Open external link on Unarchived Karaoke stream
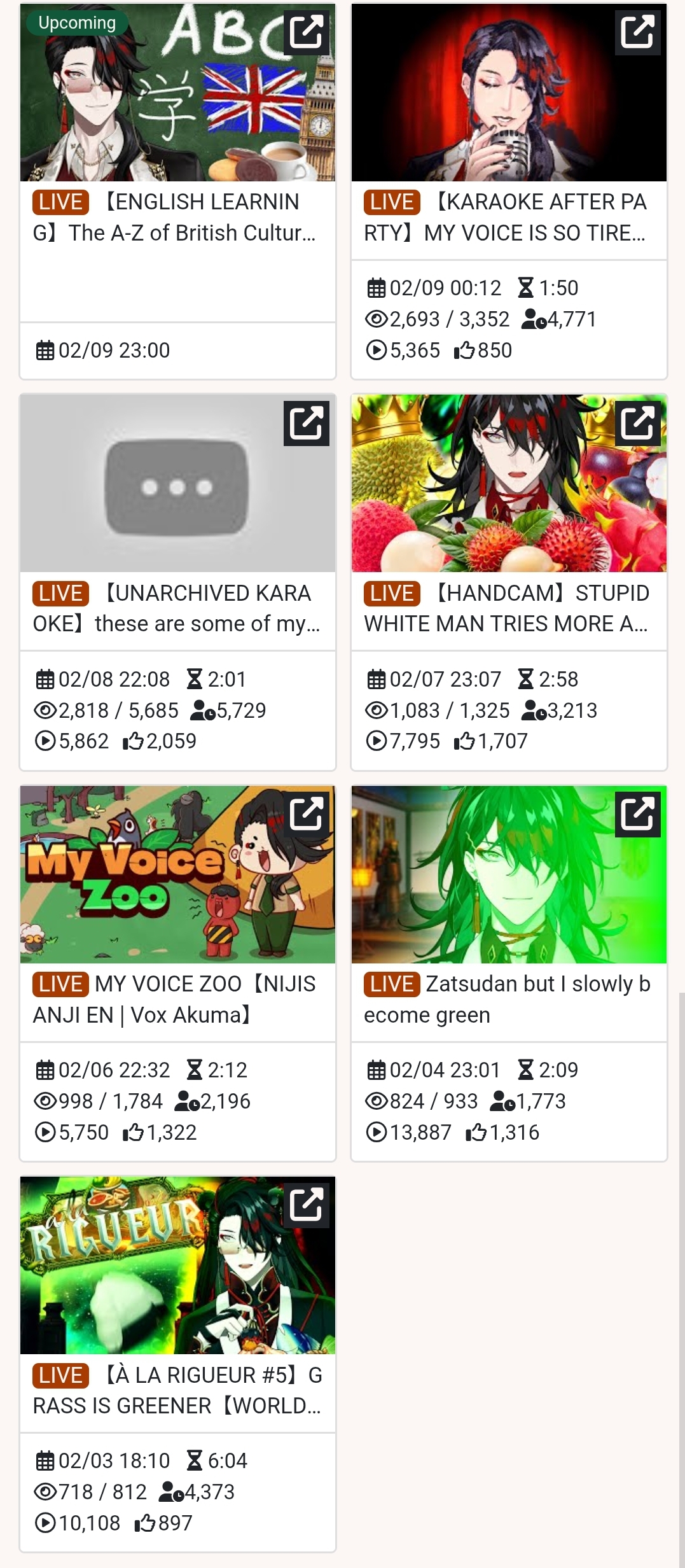The width and height of the screenshot is (685, 1568). (307, 423)
